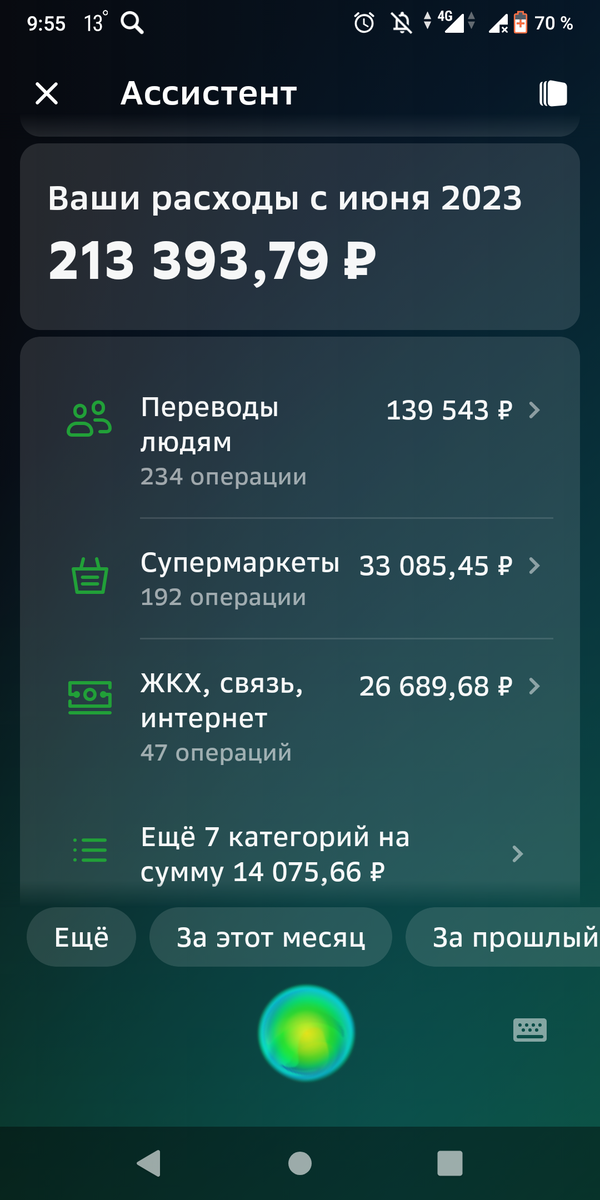Close the Ассистент screen
This screenshot has width=600, height=1200.
pos(47,94)
